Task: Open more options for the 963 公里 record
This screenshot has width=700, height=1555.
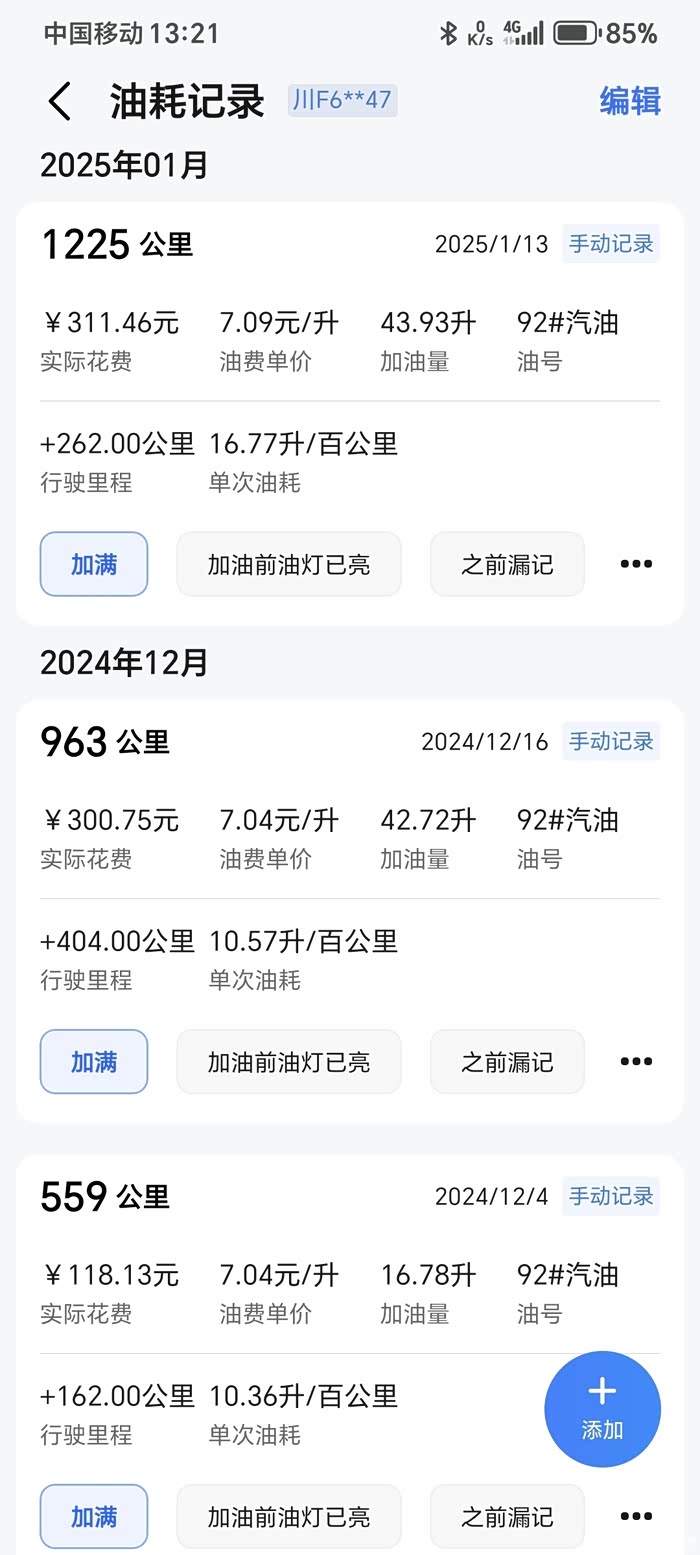Action: 636,1061
